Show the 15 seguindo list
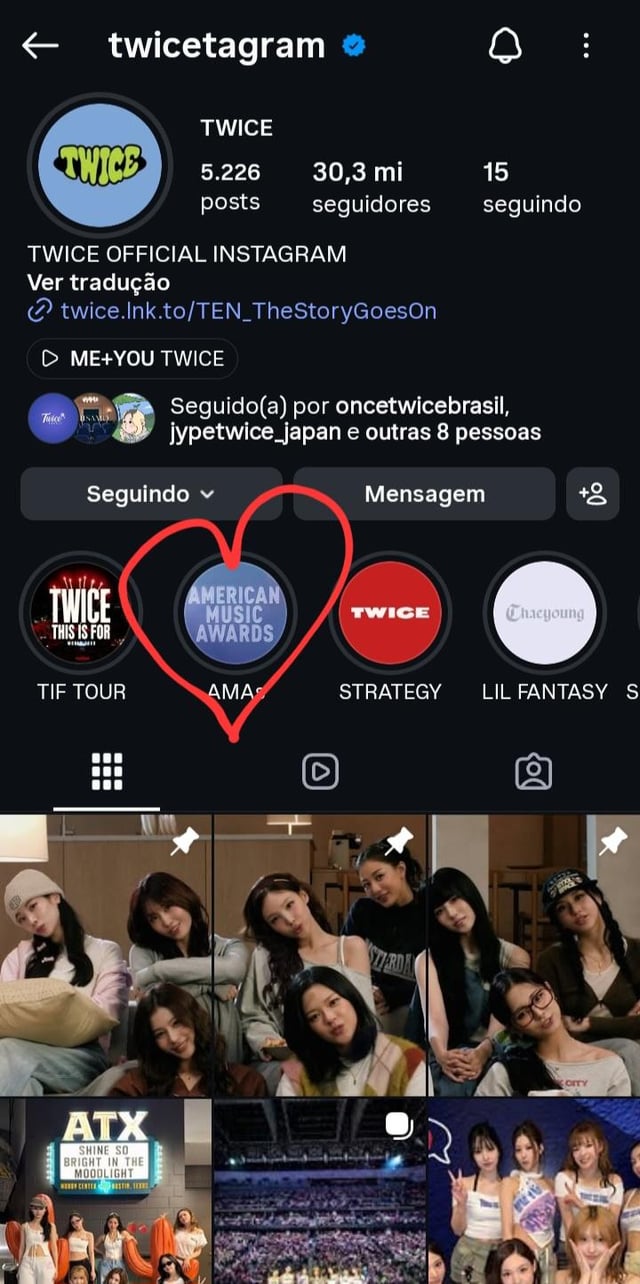 pos(531,187)
